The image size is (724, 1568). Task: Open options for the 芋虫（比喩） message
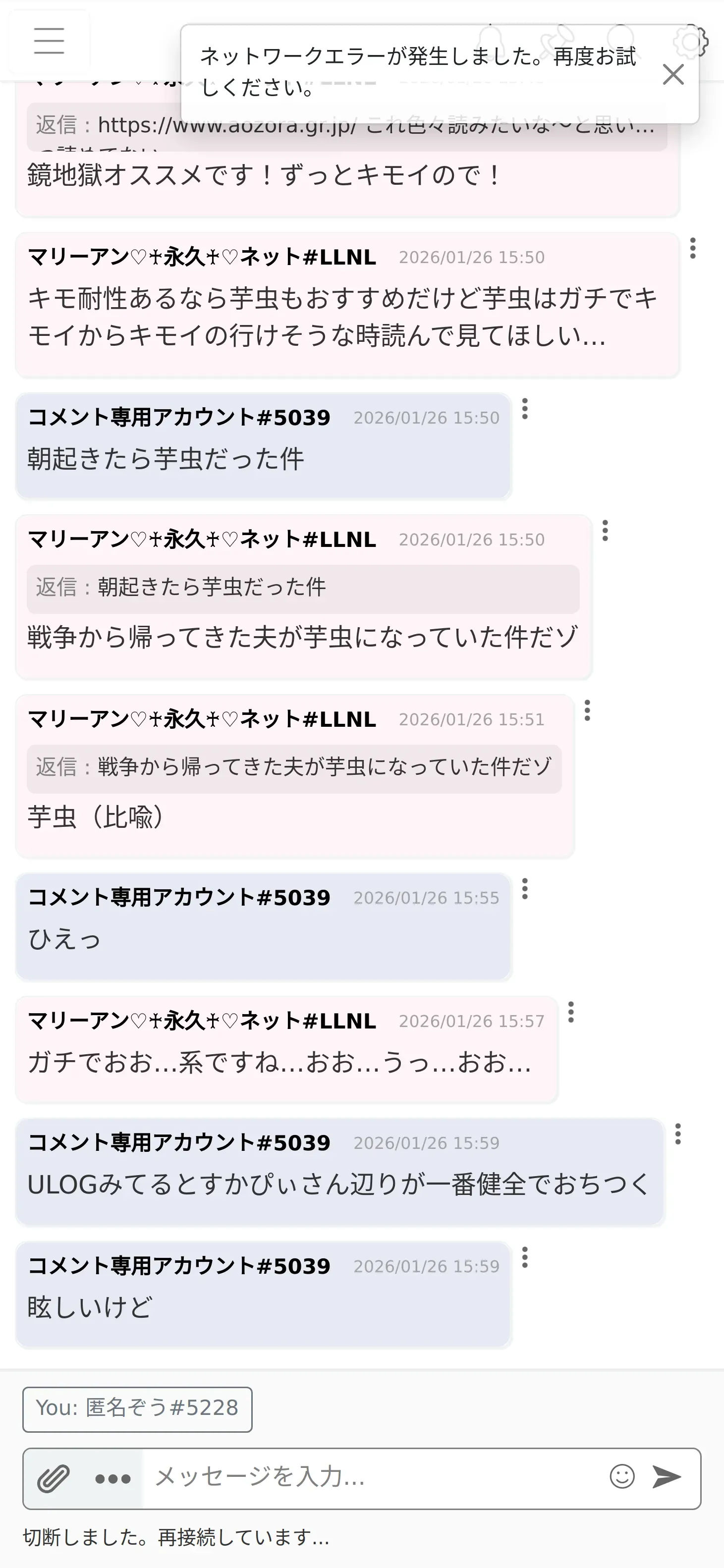coord(588,710)
